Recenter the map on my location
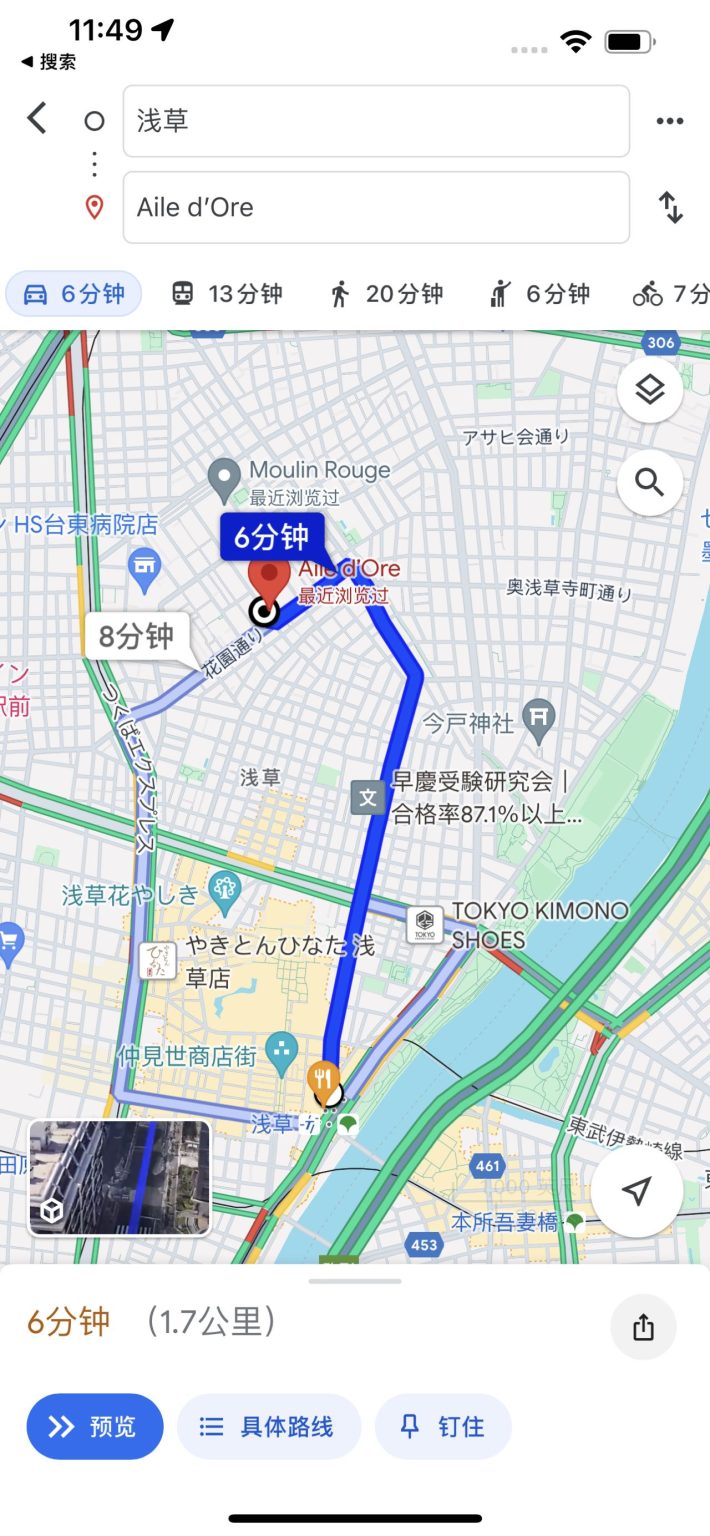The height and width of the screenshot is (1536, 710). coord(637,1191)
